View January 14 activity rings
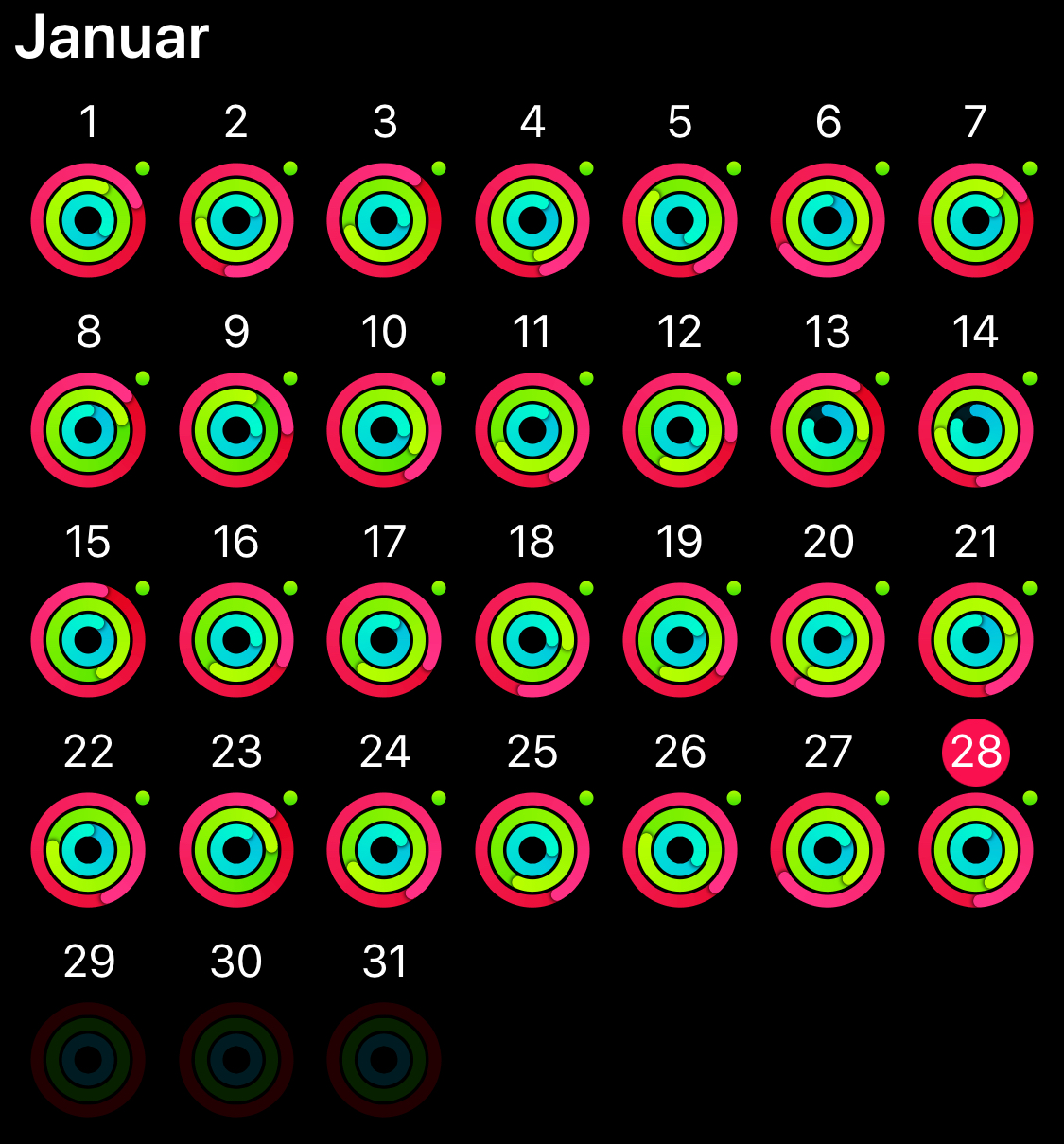Screen dimensions: 1064x1144 (976, 430)
